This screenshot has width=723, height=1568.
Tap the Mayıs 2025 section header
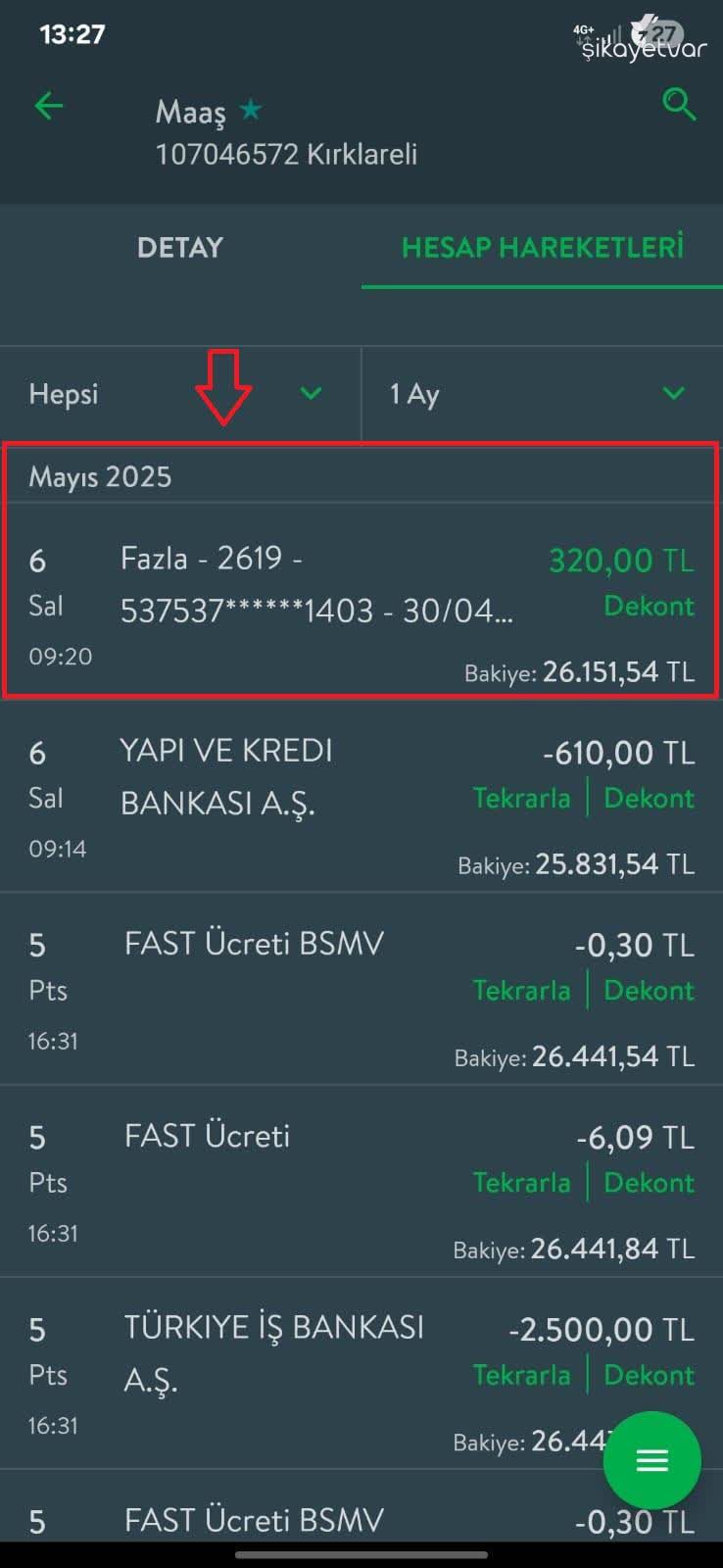[101, 476]
